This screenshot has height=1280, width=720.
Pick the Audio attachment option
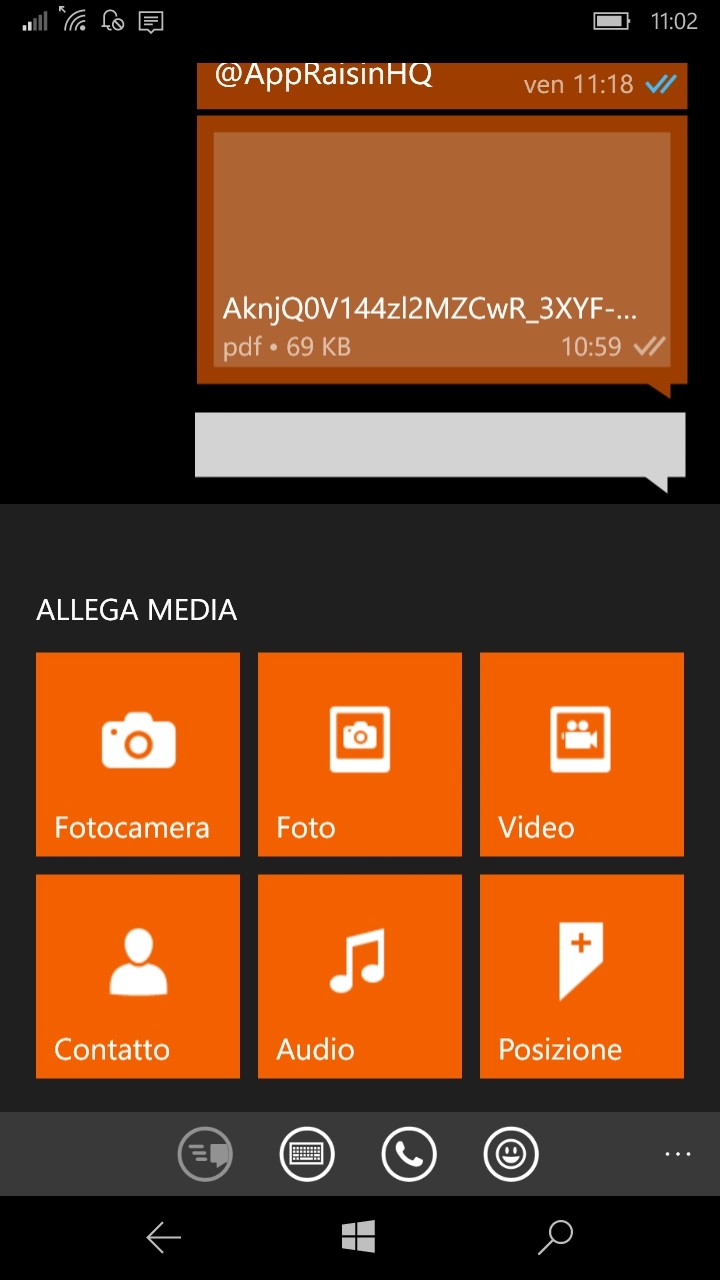[x=360, y=976]
